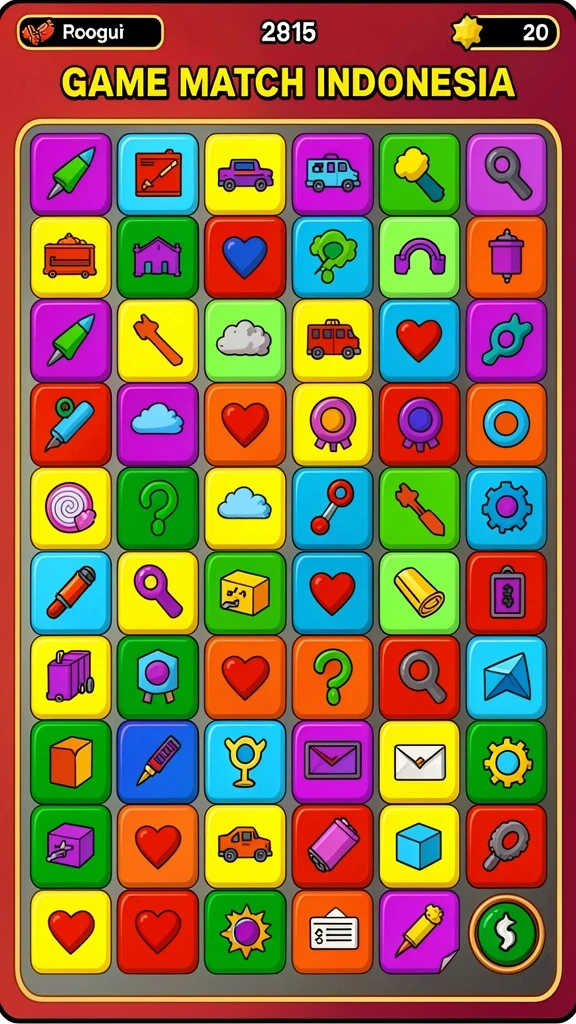Tap the green dollar coin button
The width and height of the screenshot is (576, 1024).
tap(506, 932)
